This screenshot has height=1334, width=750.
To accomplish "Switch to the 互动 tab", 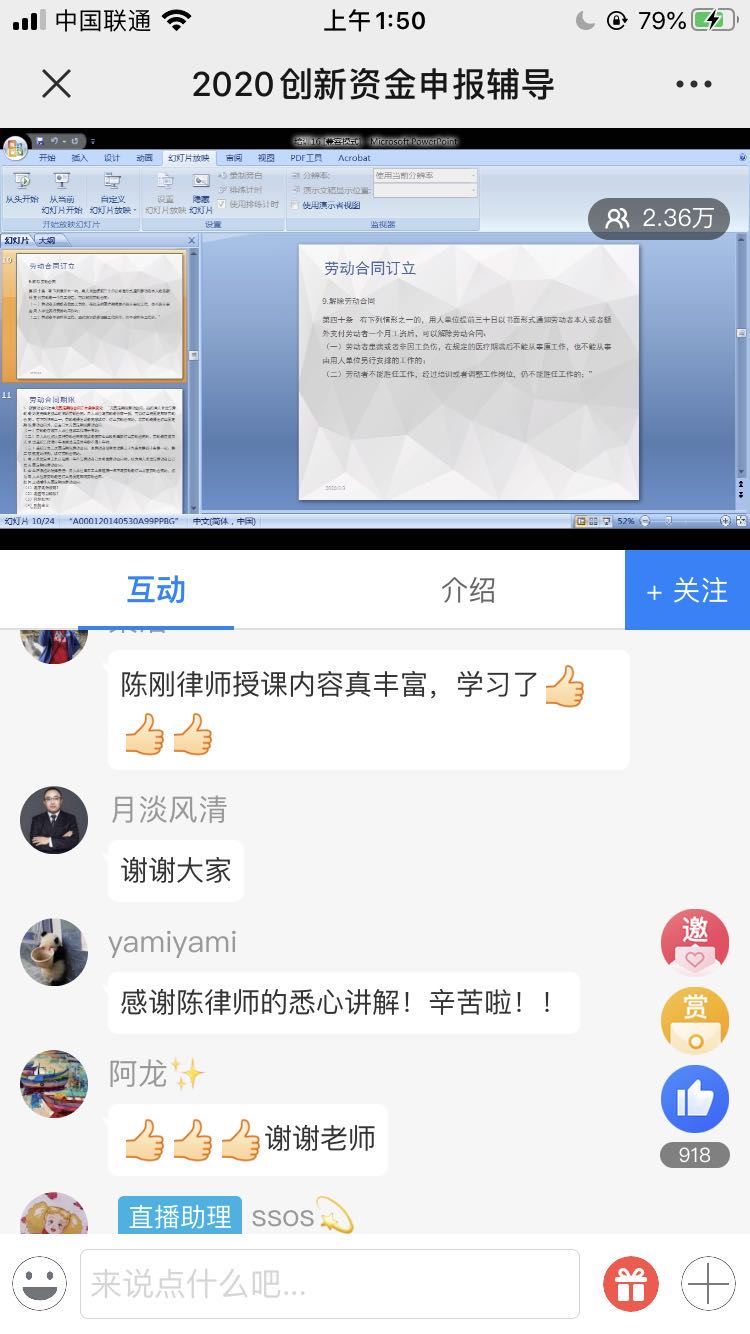I will click(156, 590).
